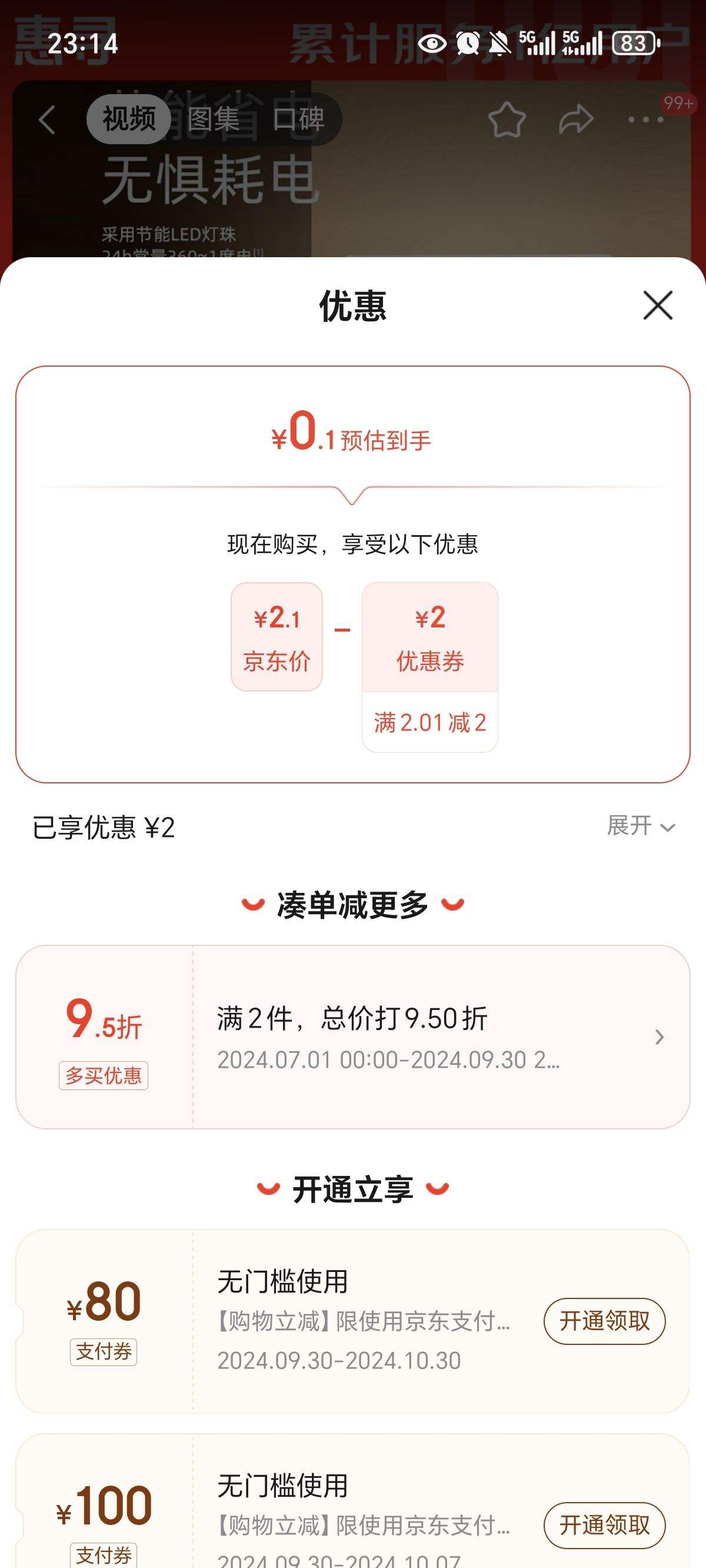The height and width of the screenshot is (1568, 706).
Task: Collapse the coupon panel with the X
Action: [657, 306]
